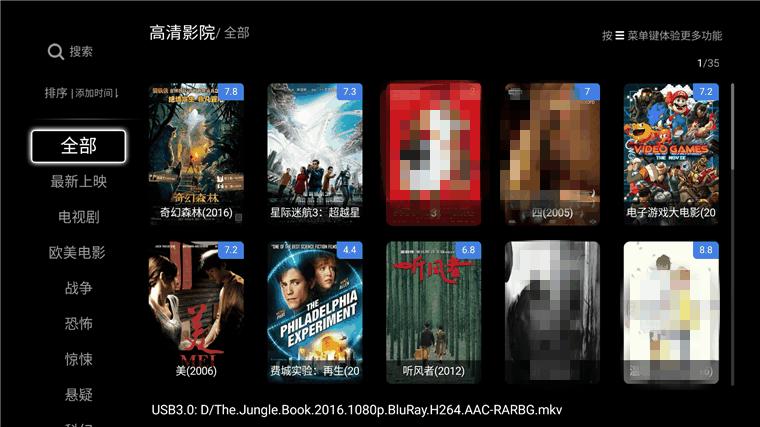This screenshot has height=427, width=760.
Task: Switch to 电视剧 category
Action: click(78, 217)
